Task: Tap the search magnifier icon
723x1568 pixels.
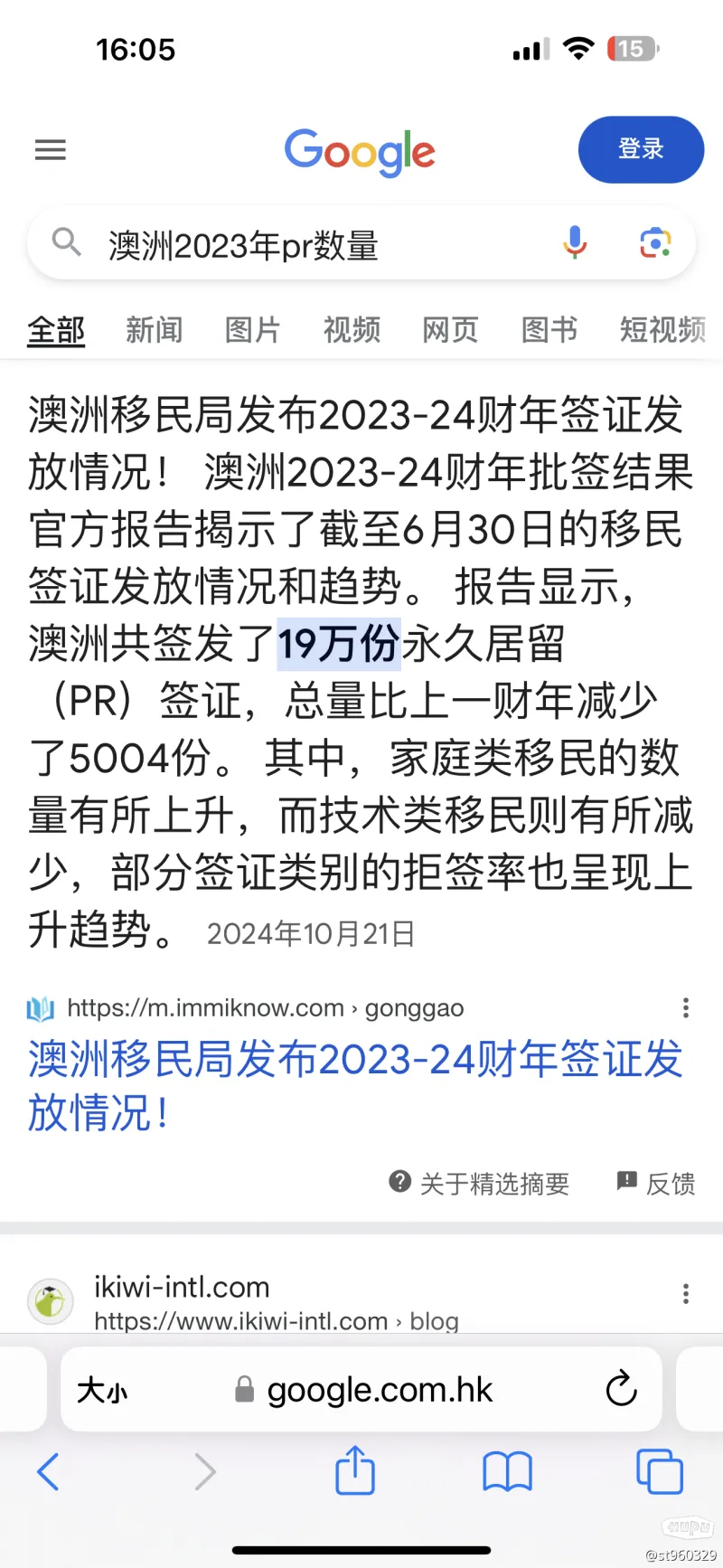Action: point(65,242)
